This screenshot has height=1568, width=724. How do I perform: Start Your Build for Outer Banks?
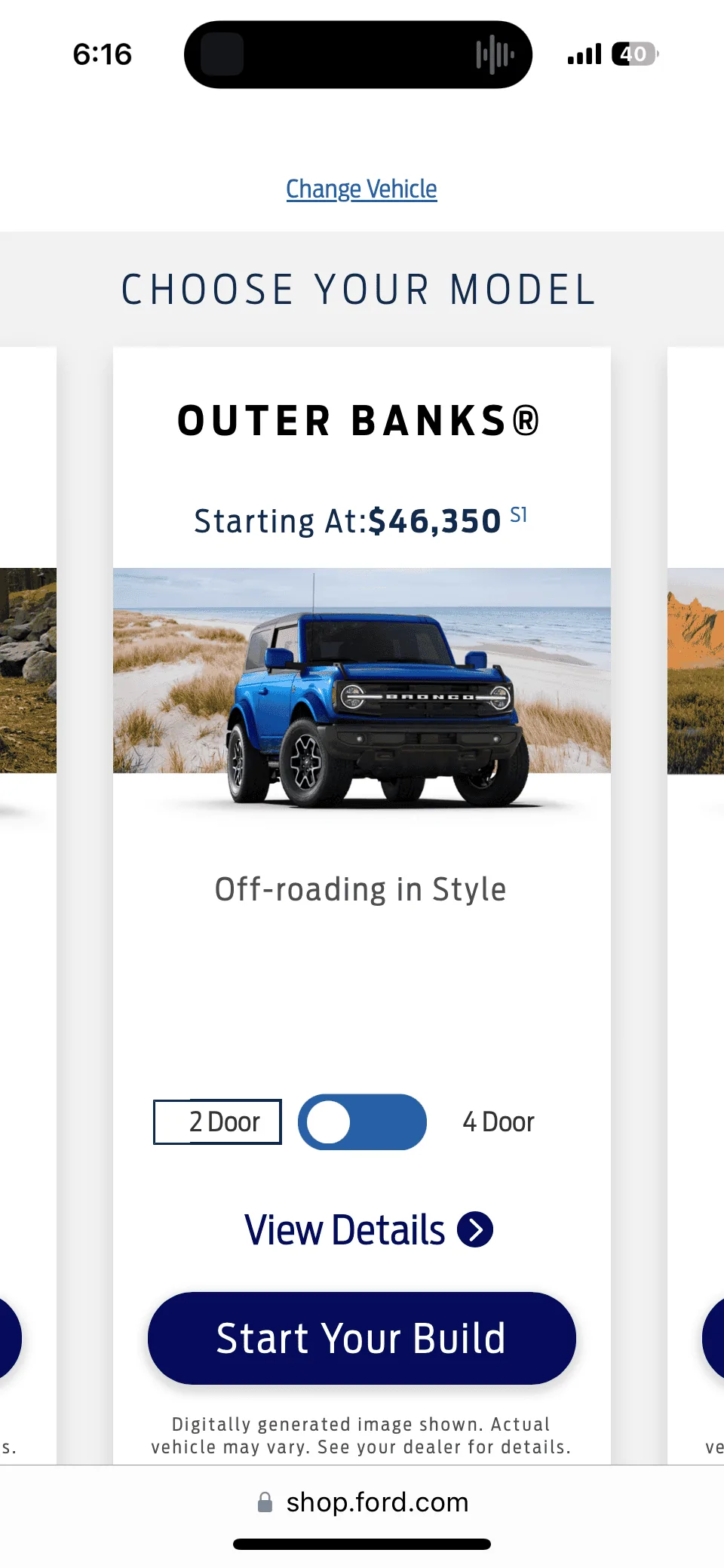pos(362,1338)
